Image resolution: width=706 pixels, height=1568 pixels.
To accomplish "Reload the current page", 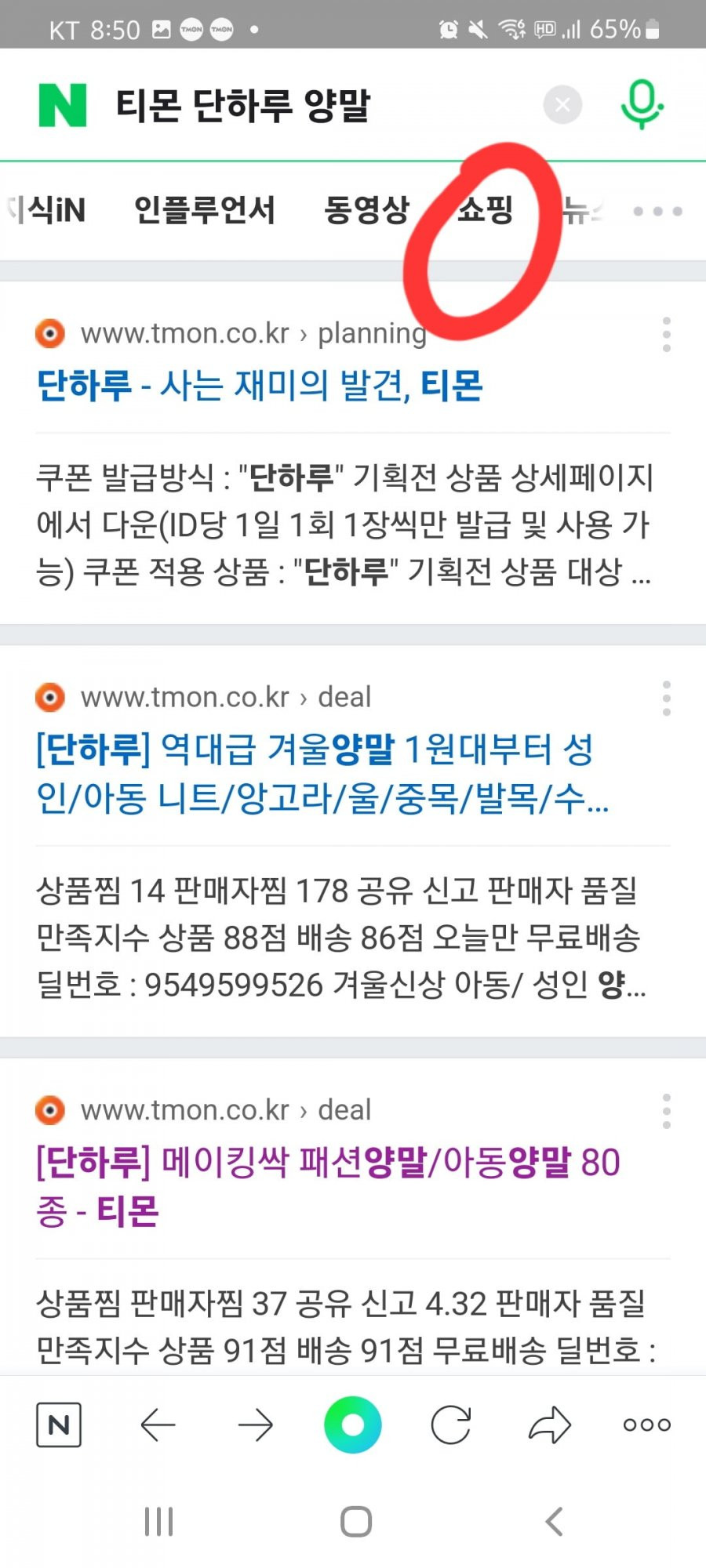I will tap(451, 1425).
